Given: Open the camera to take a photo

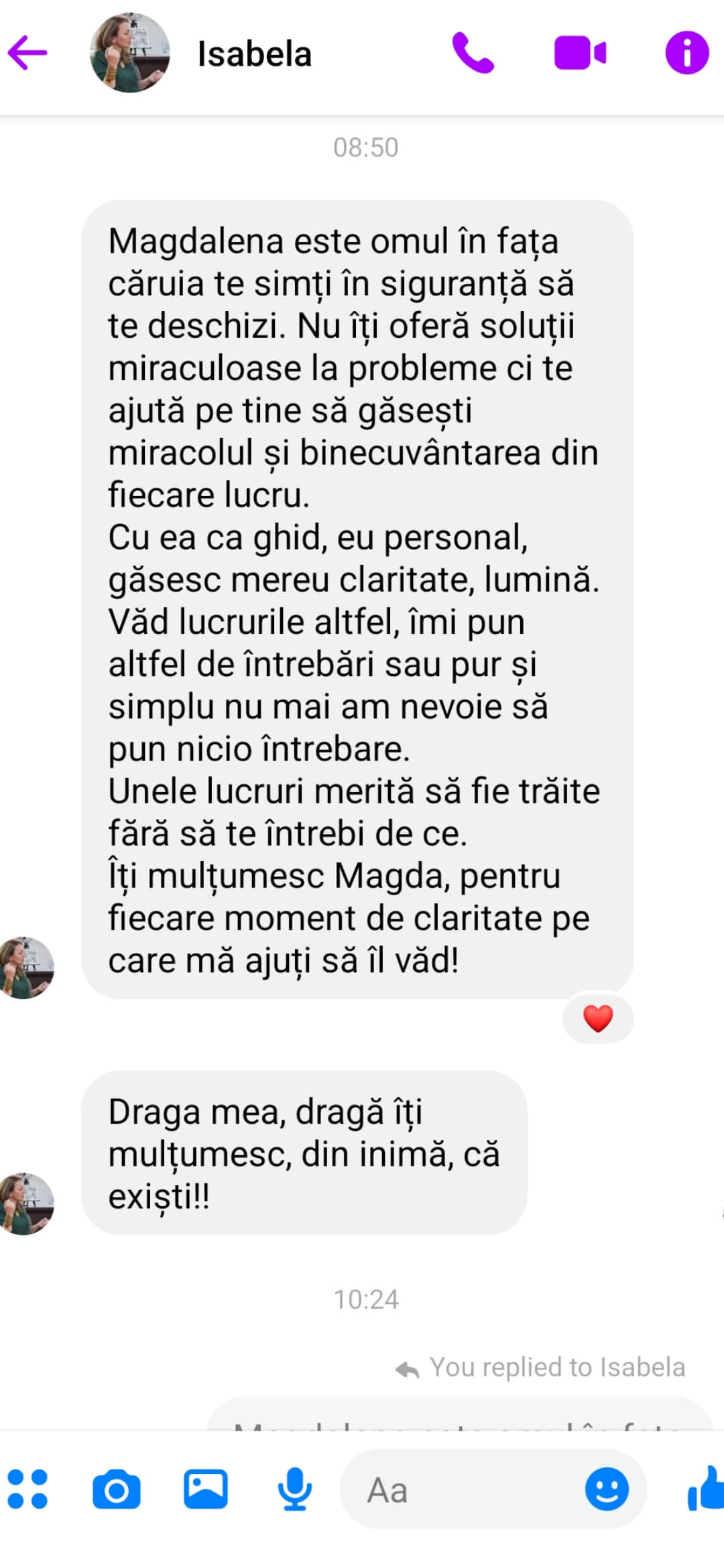Looking at the screenshot, I should [117, 1489].
